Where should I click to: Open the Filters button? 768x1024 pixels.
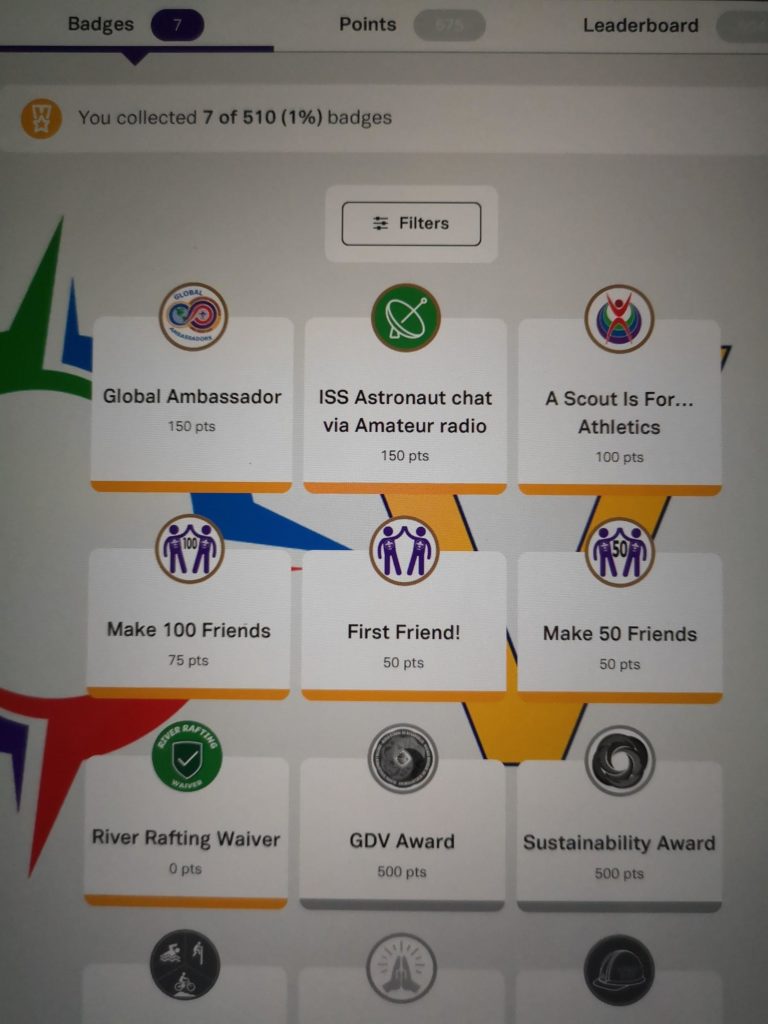411,224
